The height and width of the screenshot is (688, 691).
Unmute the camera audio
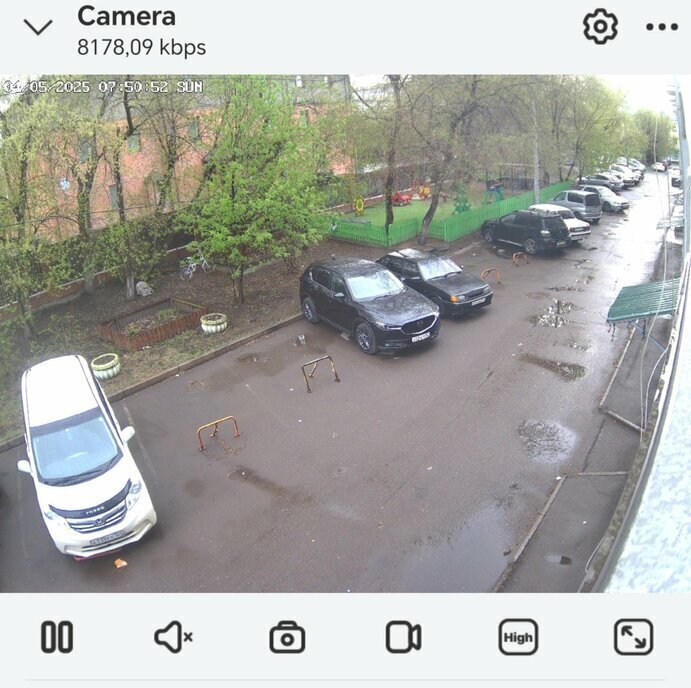point(173,637)
